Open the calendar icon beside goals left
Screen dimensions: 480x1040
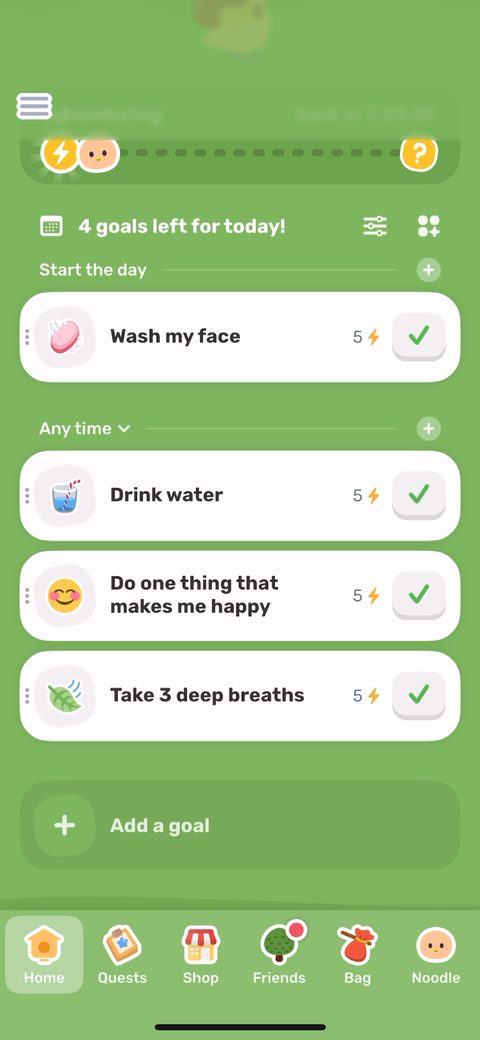tap(51, 227)
